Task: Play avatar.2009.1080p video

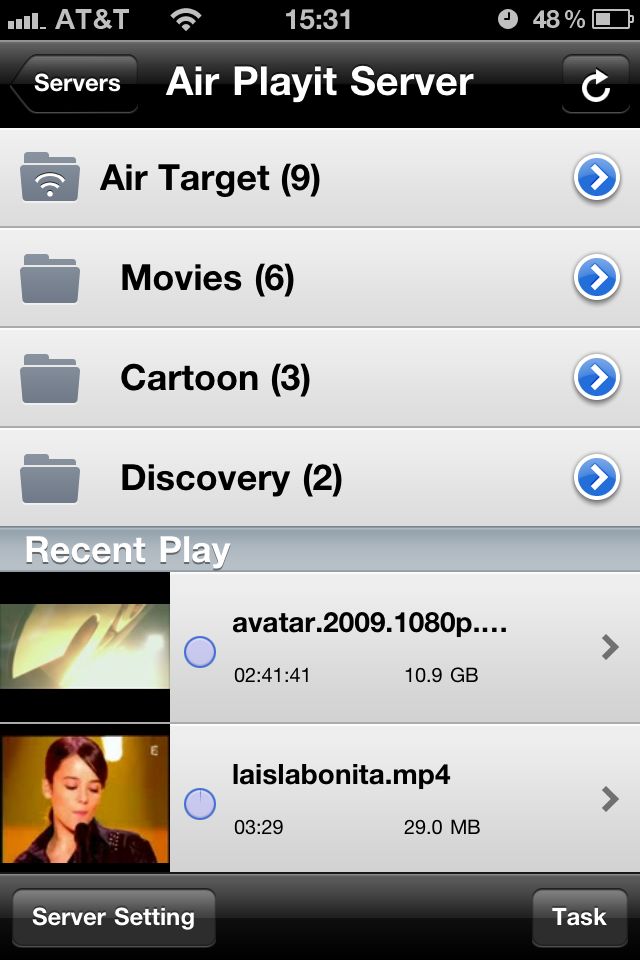Action: (x=370, y=648)
